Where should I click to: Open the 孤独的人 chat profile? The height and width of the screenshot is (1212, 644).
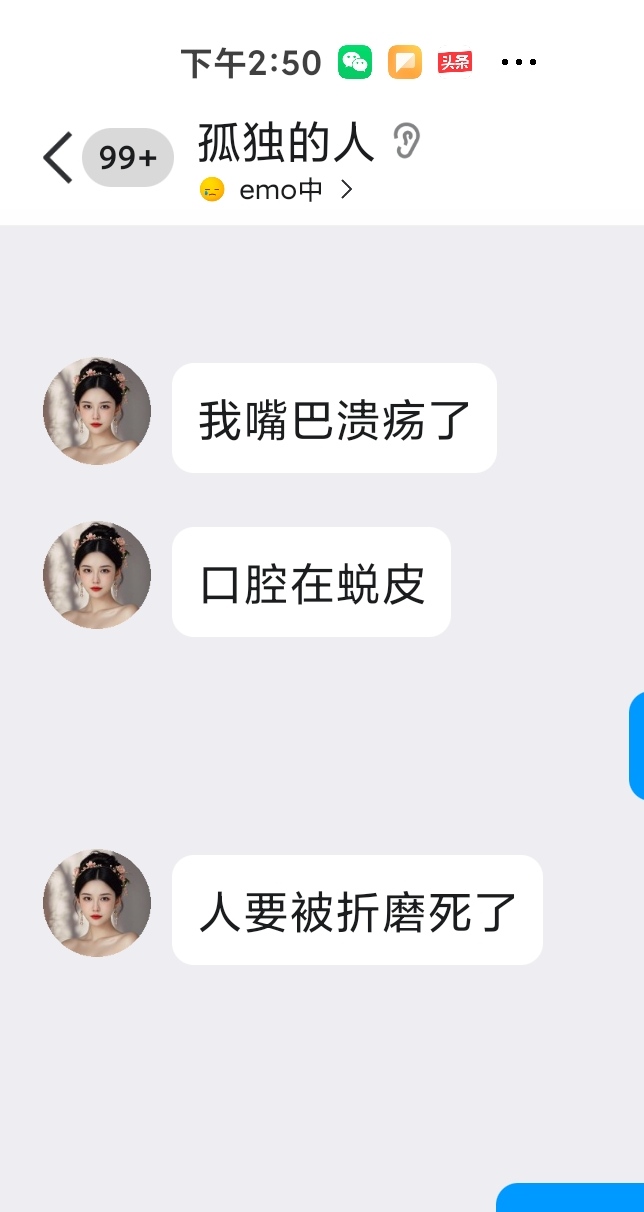click(285, 143)
